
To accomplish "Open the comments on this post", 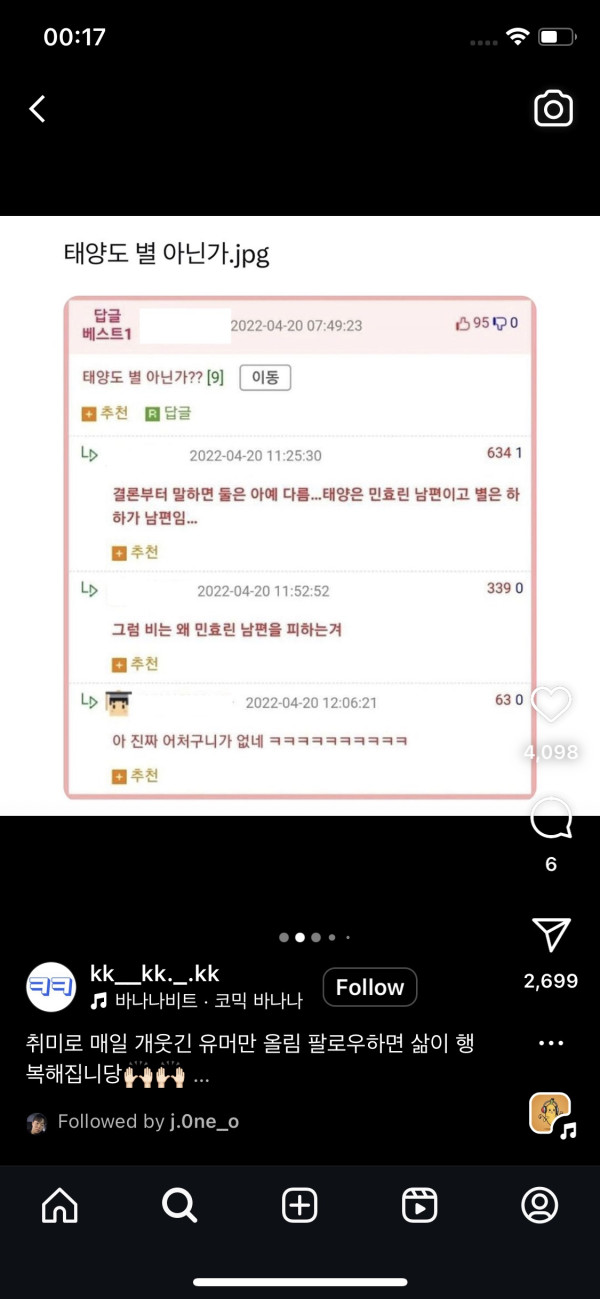I will (551, 820).
